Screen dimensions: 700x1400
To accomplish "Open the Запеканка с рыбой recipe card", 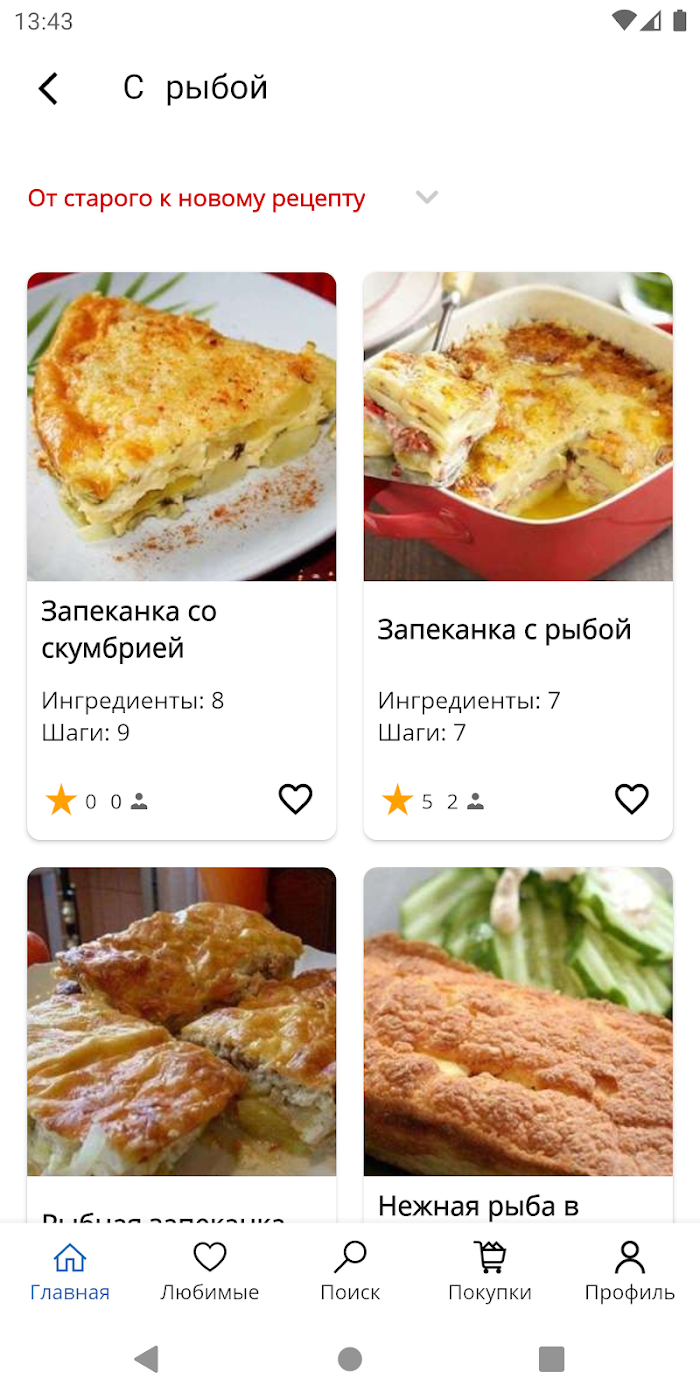I will pyautogui.click(x=518, y=556).
